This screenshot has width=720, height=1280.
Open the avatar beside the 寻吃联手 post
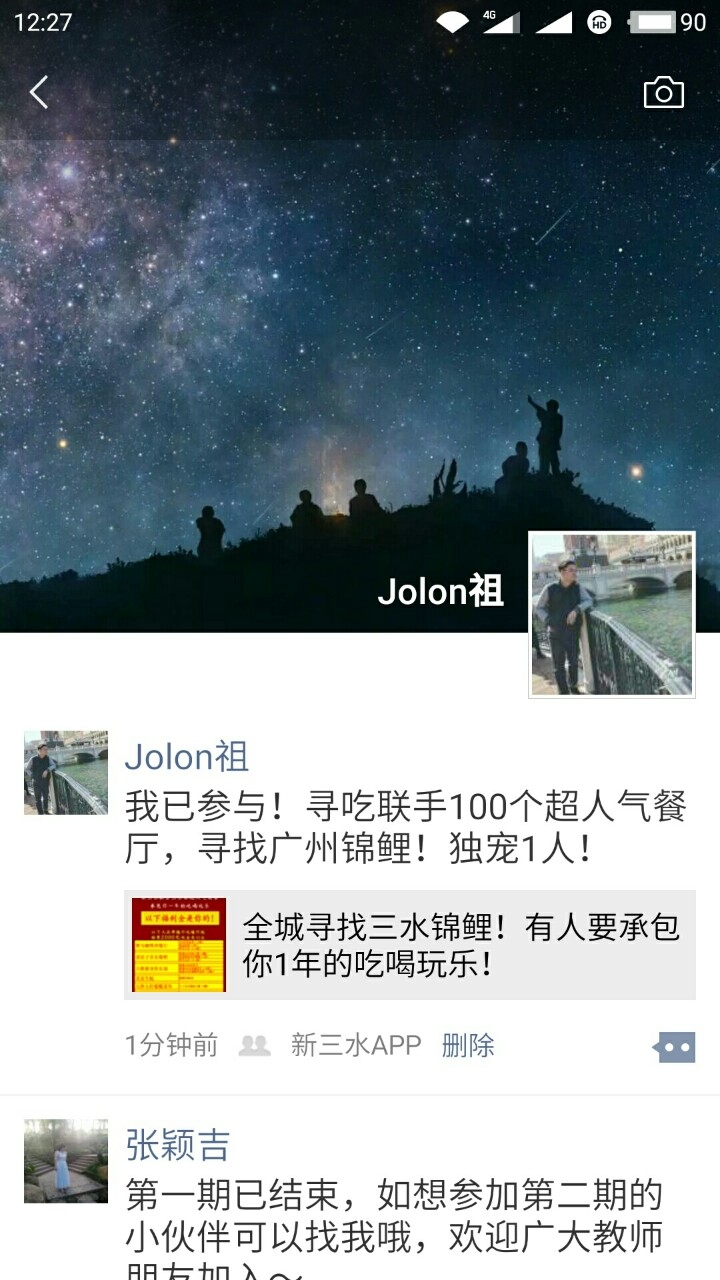(x=66, y=773)
